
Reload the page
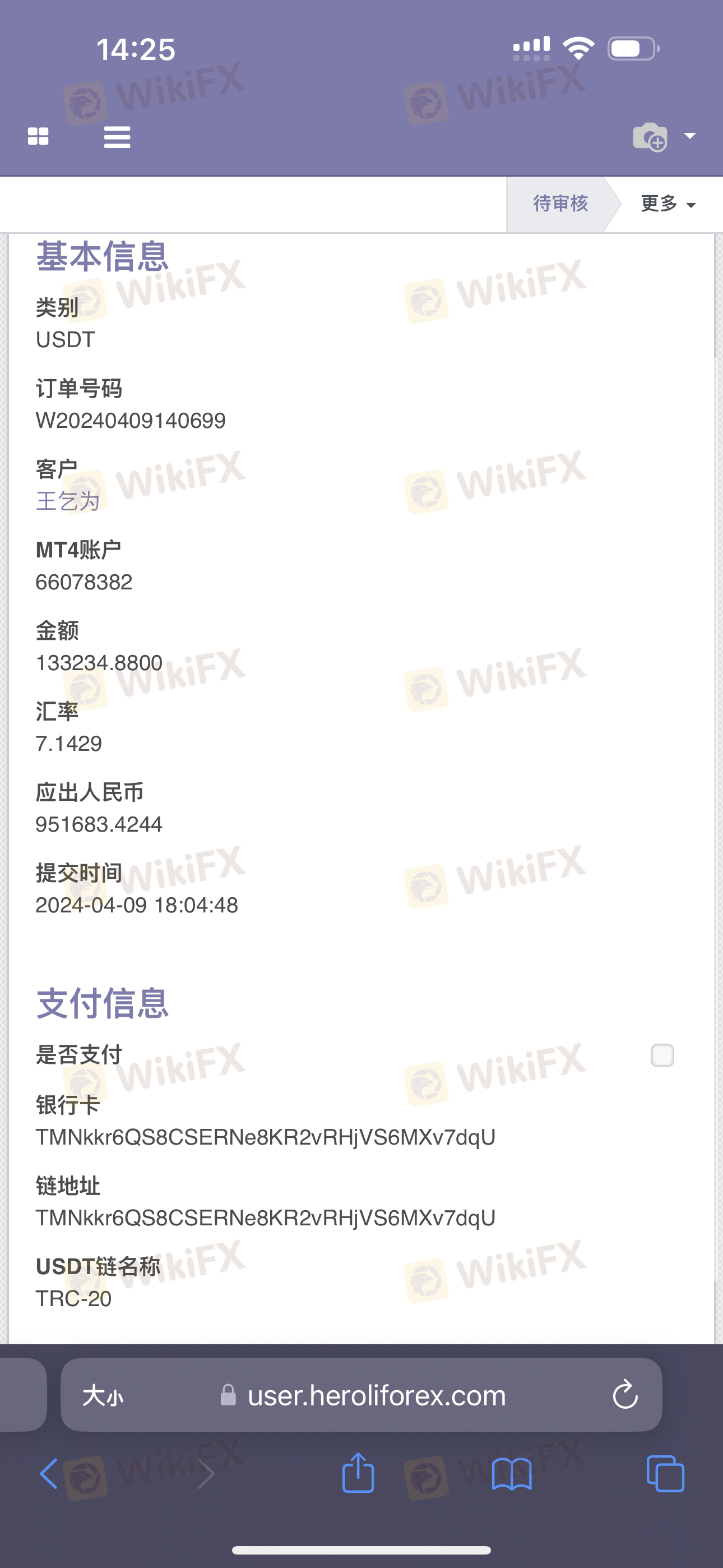click(x=625, y=1395)
